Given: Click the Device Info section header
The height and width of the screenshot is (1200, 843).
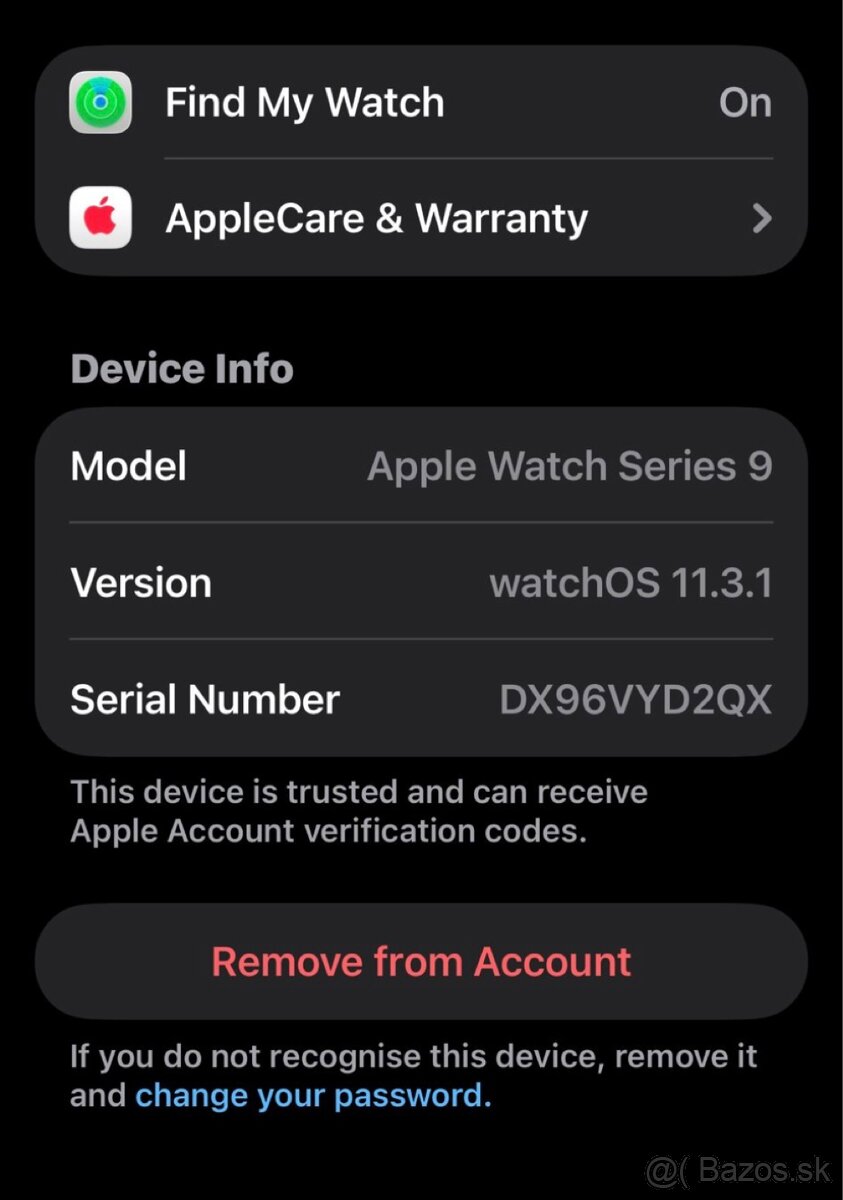Looking at the screenshot, I should pyautogui.click(x=181, y=368).
